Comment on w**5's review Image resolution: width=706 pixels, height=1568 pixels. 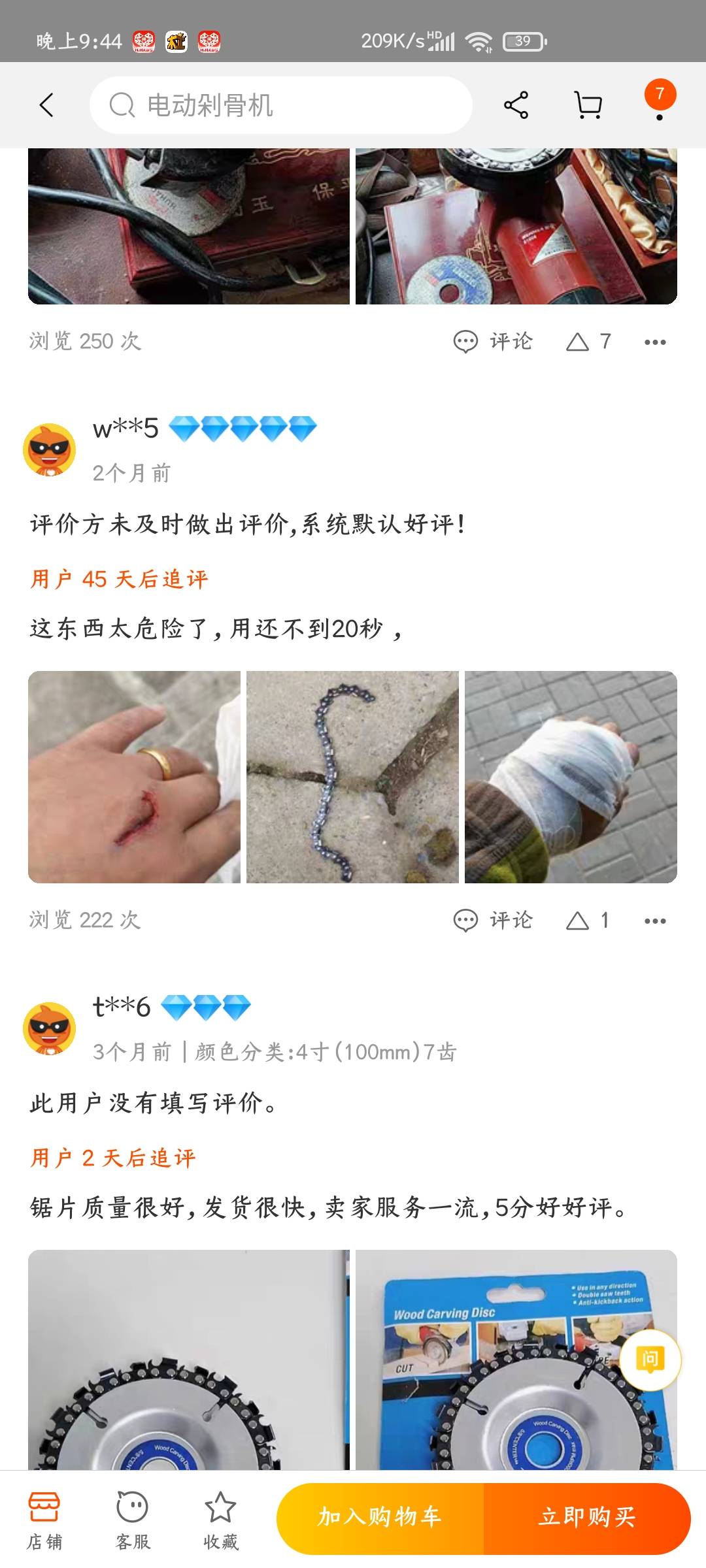point(494,920)
